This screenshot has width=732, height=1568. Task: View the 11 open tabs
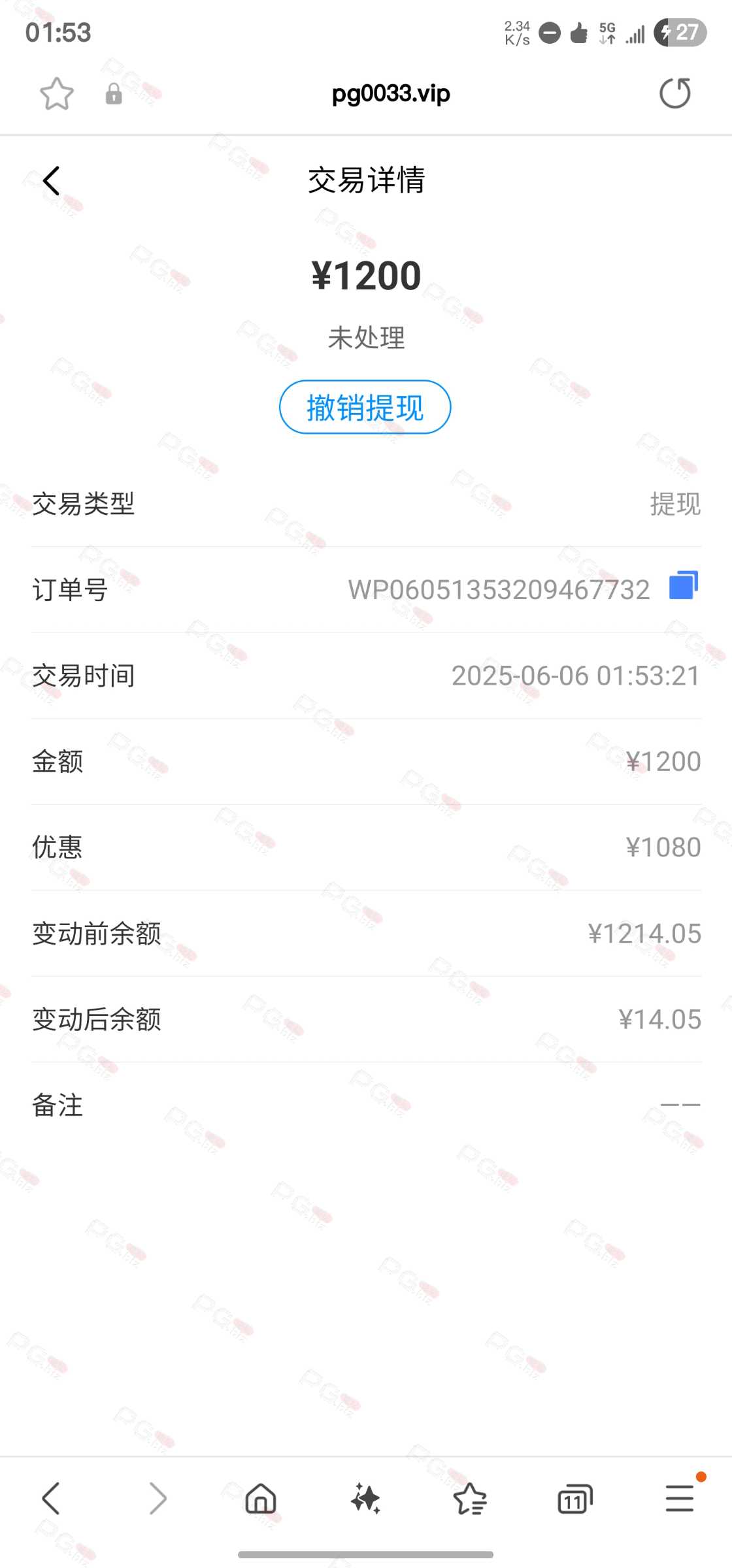point(574,1498)
